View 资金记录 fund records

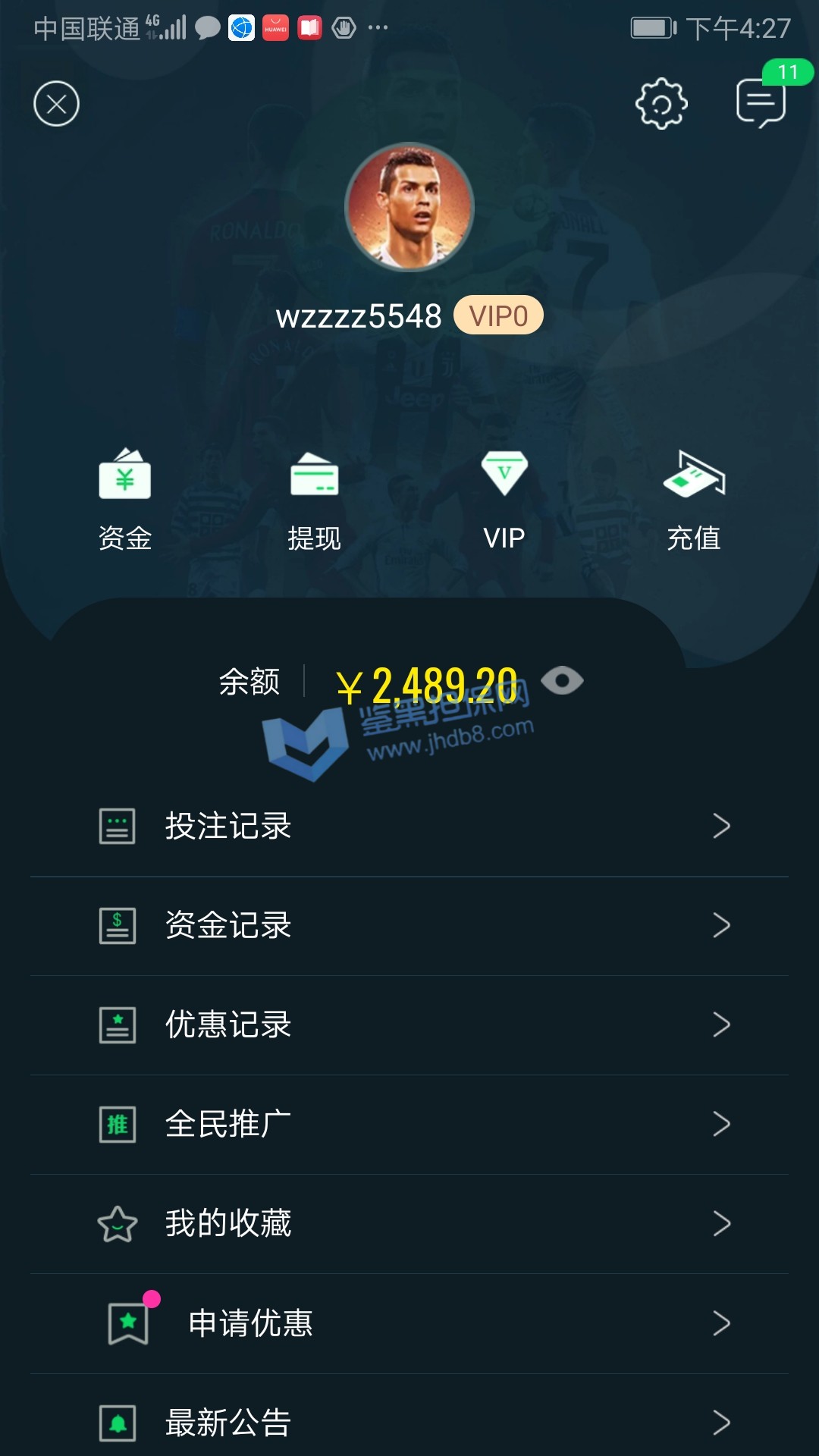[x=409, y=925]
